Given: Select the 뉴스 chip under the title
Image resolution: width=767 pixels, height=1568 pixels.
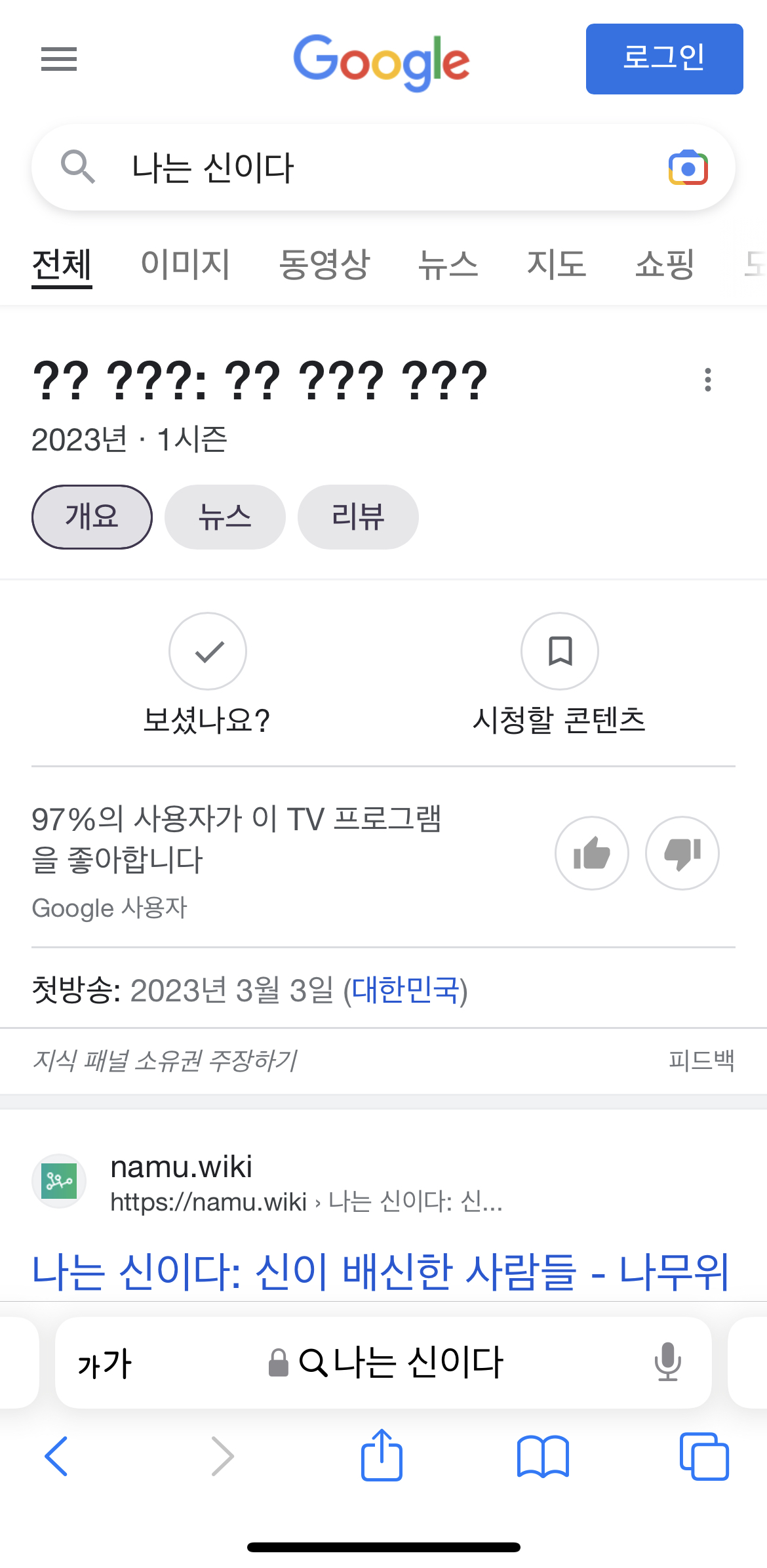Looking at the screenshot, I should pyautogui.click(x=225, y=517).
